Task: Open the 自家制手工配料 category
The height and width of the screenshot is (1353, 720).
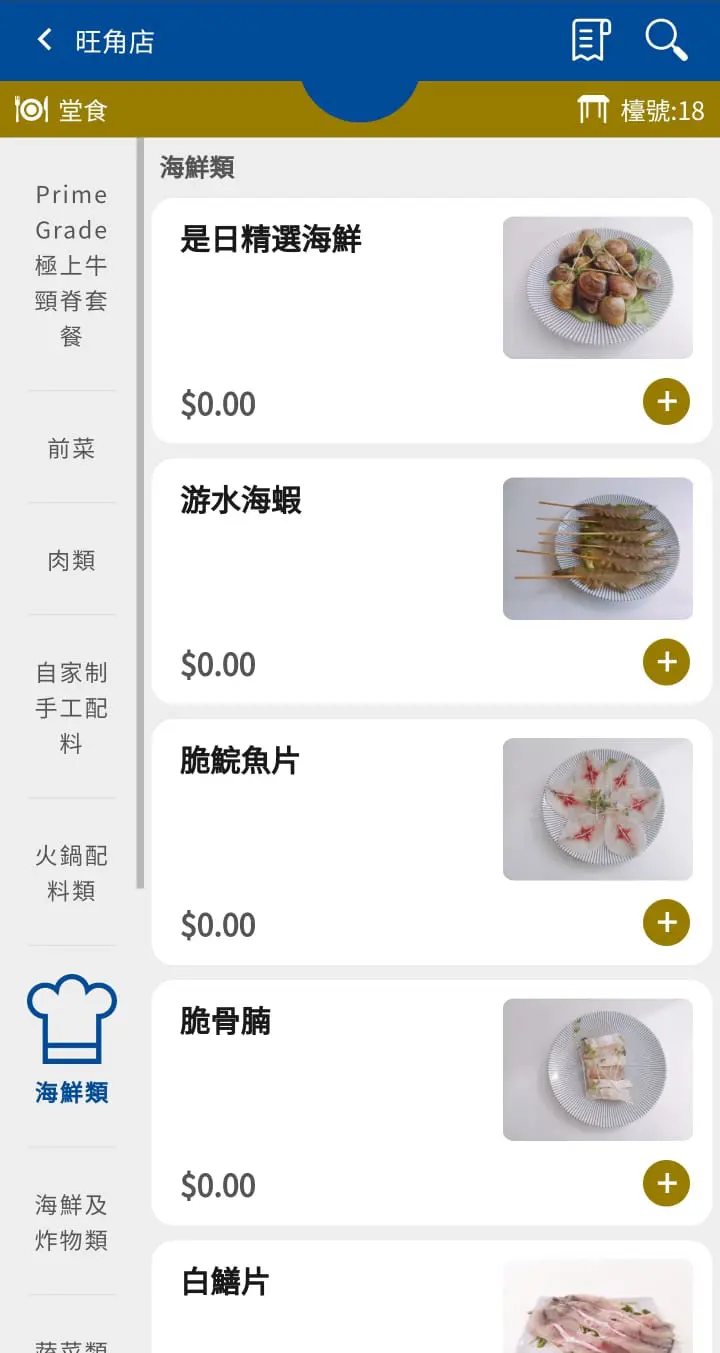Action: (71, 708)
